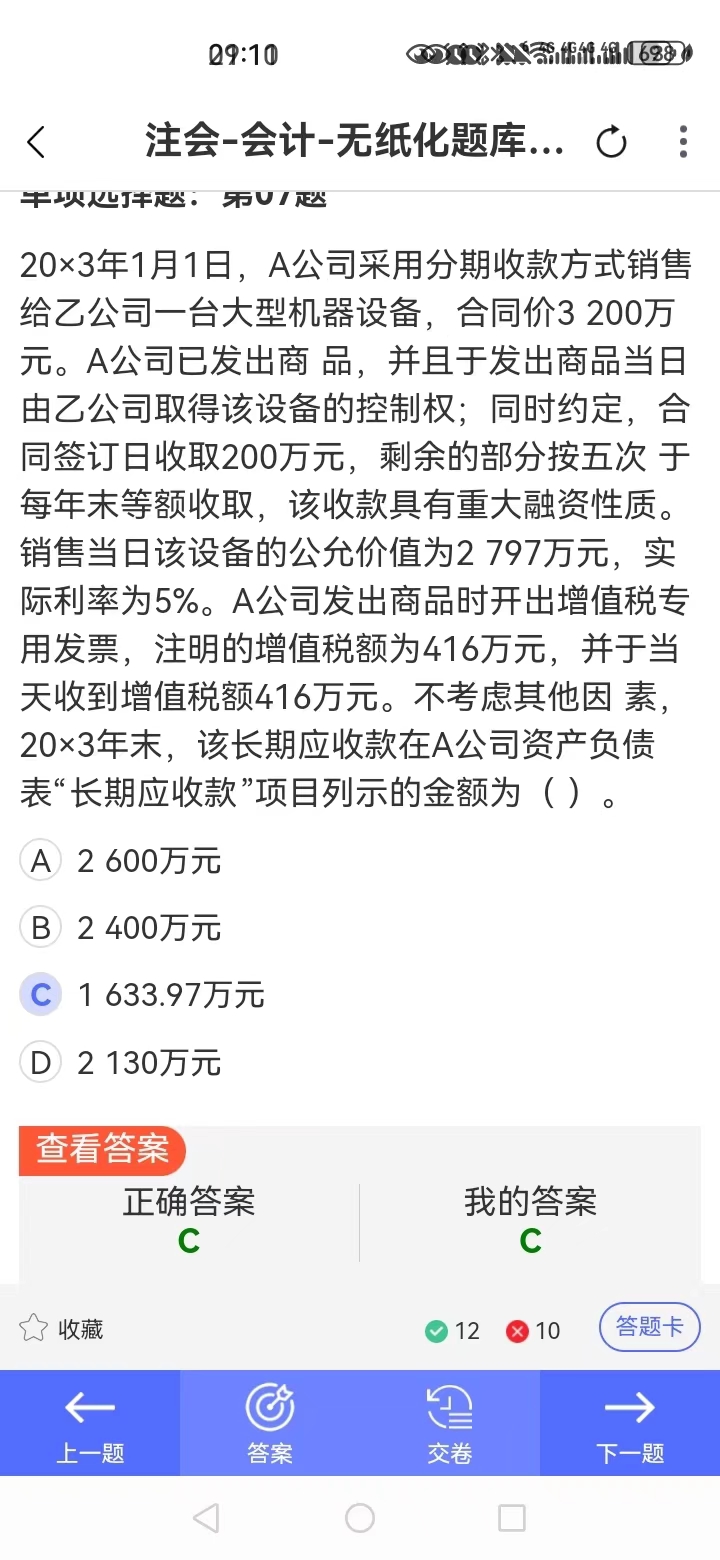Open recent apps from navigation bar
This screenshot has height=1560, width=720.
(512, 1518)
